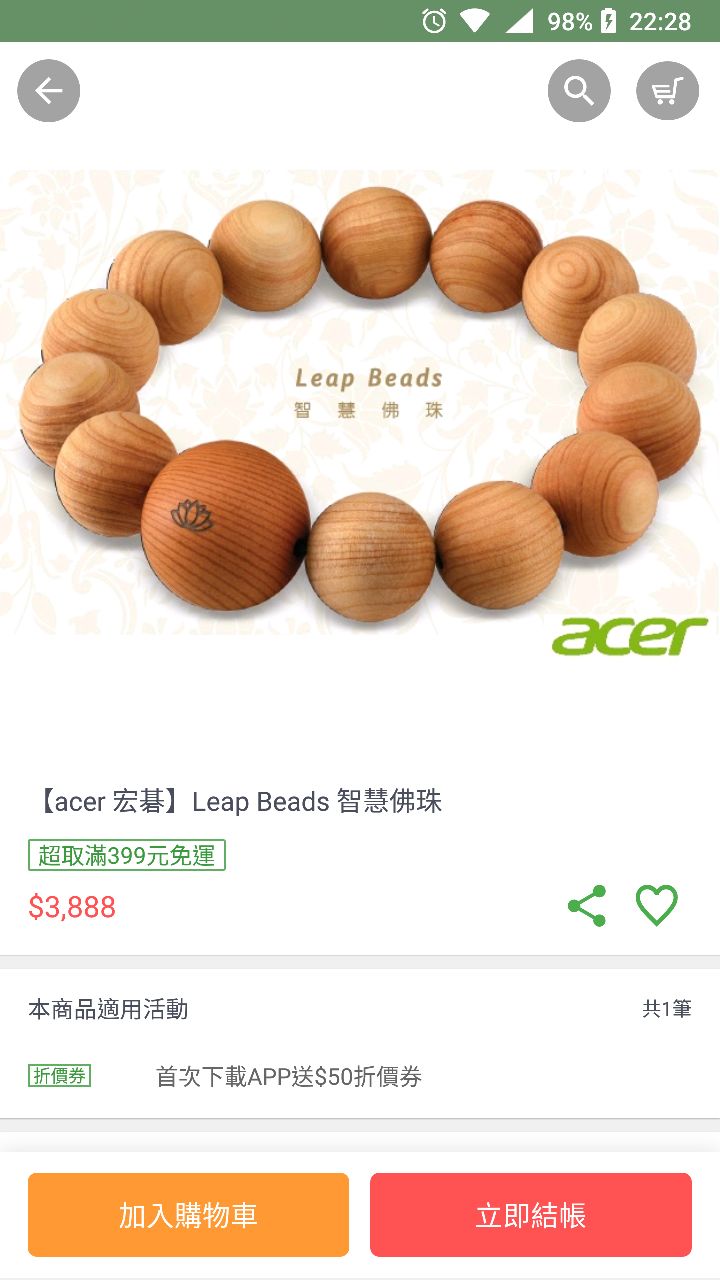Viewport: 720px width, 1280px height.
Task: Tap 加入購物車 to add to cart
Action: 188,1215
